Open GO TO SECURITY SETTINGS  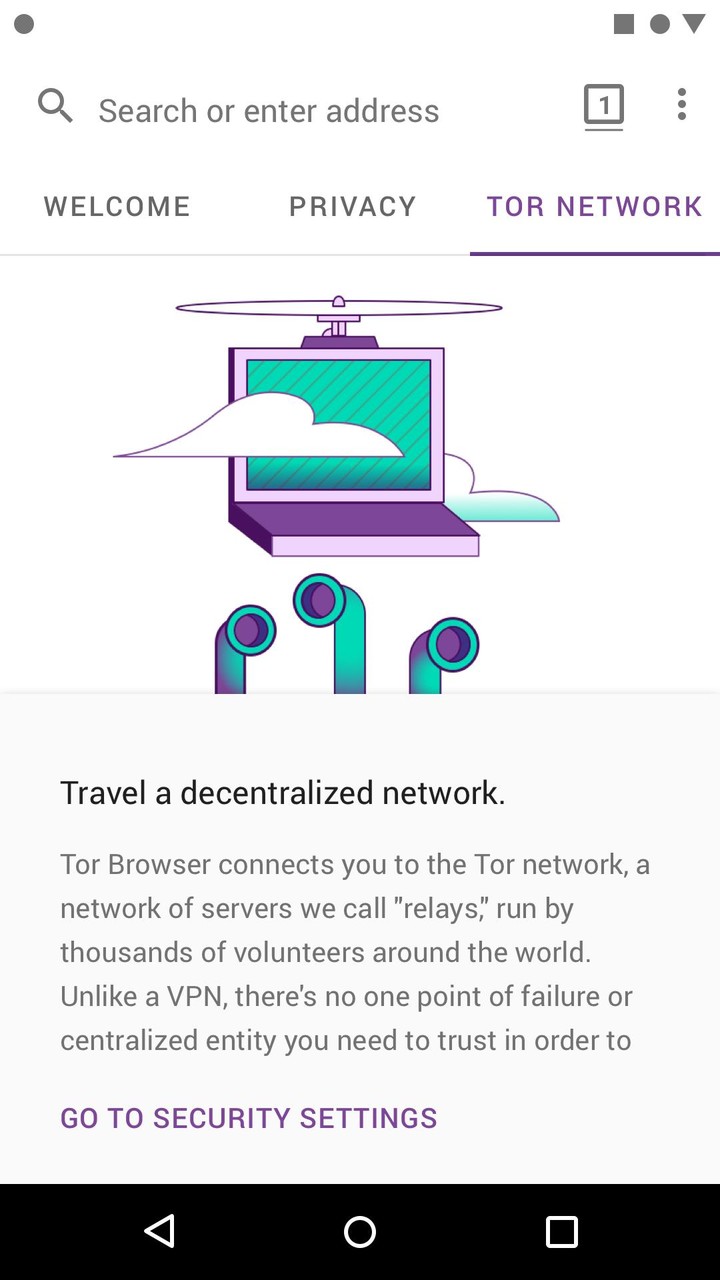click(248, 1118)
